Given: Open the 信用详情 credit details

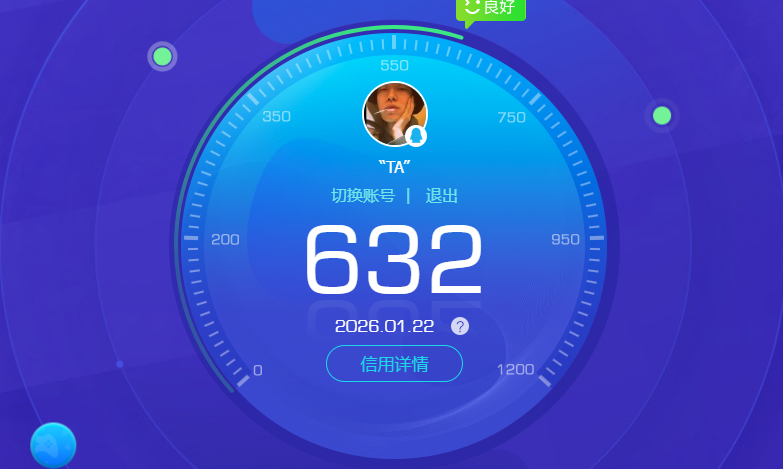Looking at the screenshot, I should pos(394,364).
